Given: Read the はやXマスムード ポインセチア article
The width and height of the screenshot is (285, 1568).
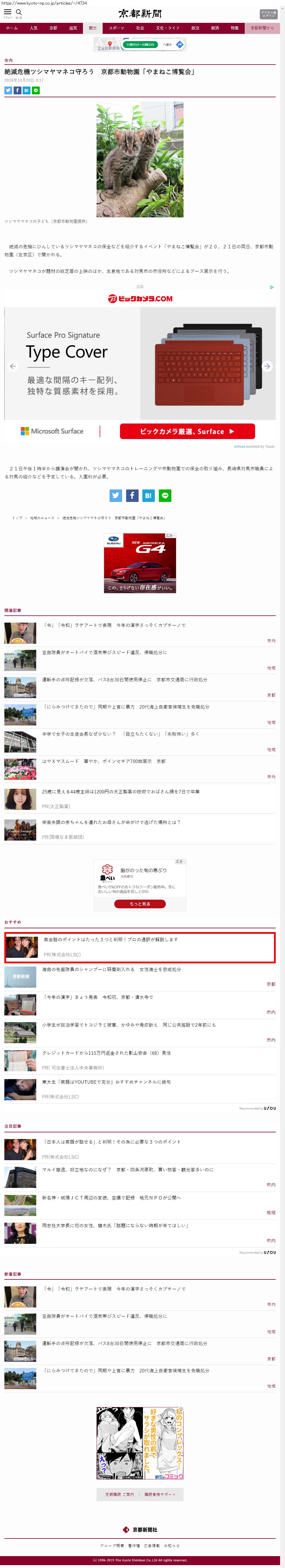Looking at the screenshot, I should point(104,762).
